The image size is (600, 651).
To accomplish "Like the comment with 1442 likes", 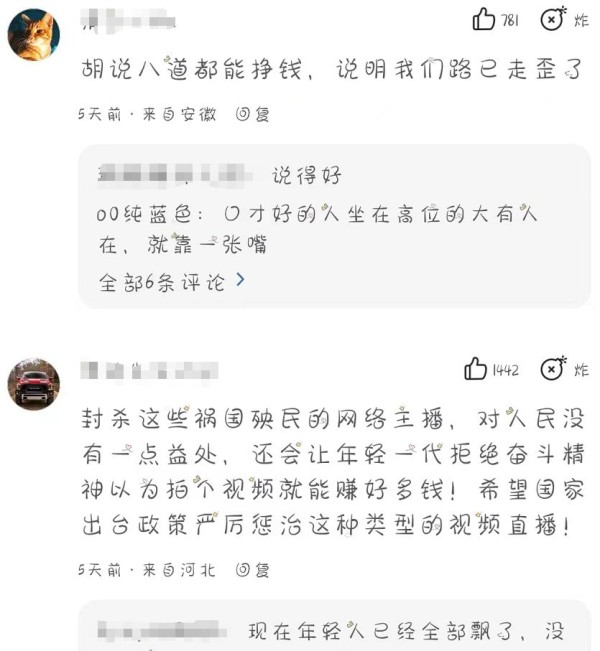I will 477,370.
